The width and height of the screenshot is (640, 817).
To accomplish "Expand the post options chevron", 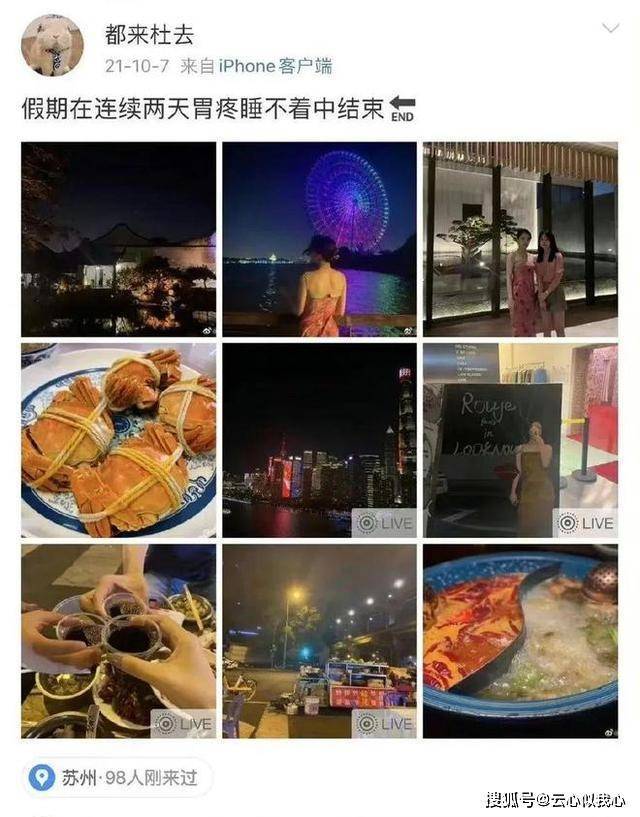I will 609,28.
